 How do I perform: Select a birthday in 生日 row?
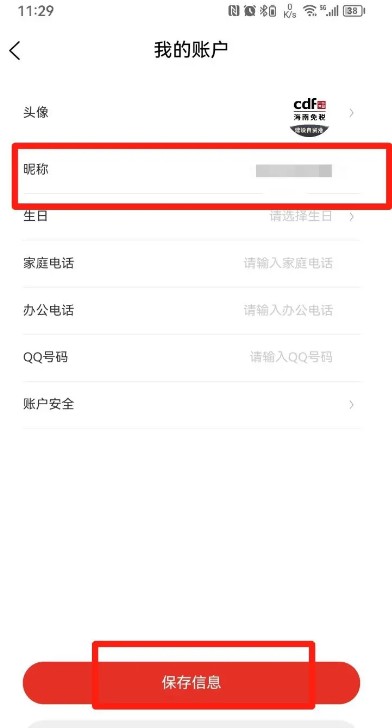(191, 216)
